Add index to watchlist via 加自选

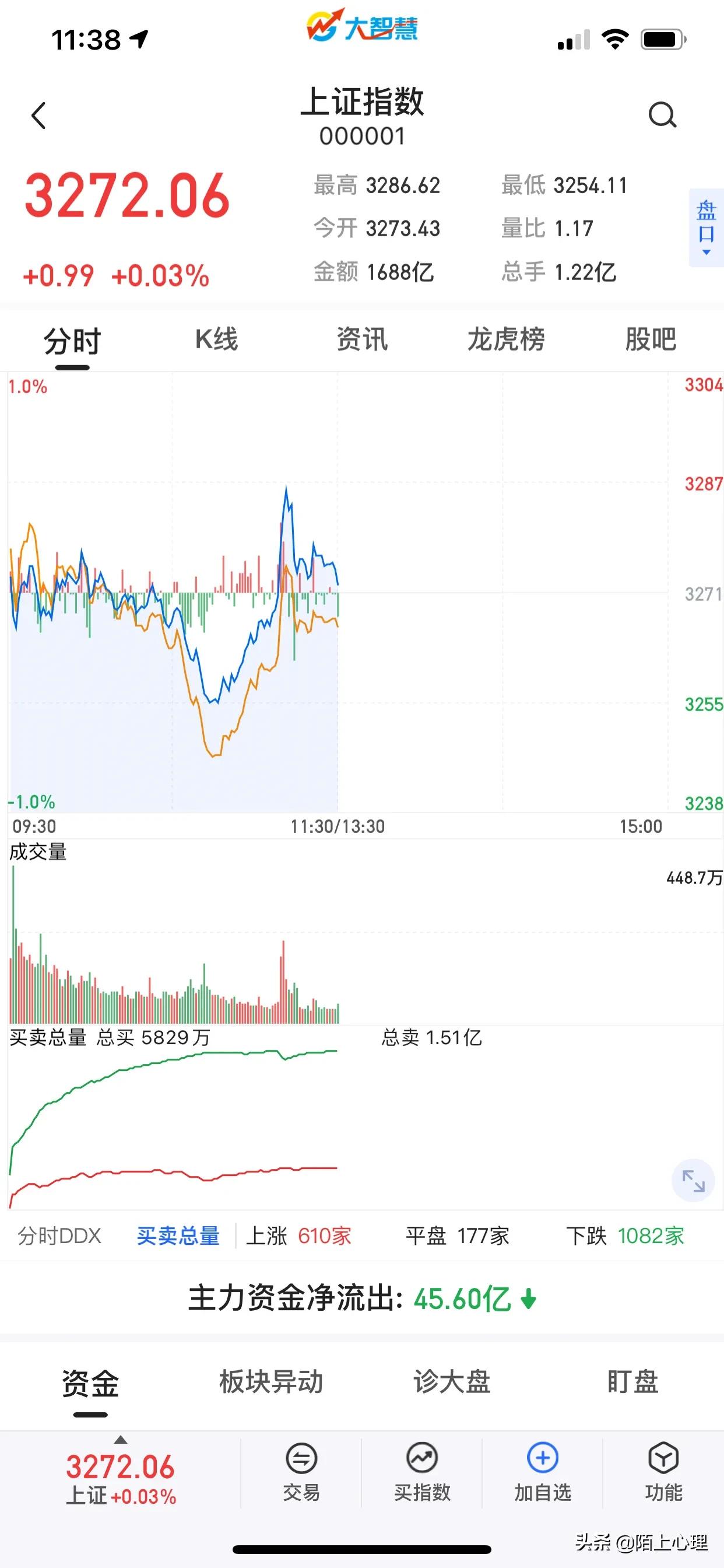(543, 1472)
